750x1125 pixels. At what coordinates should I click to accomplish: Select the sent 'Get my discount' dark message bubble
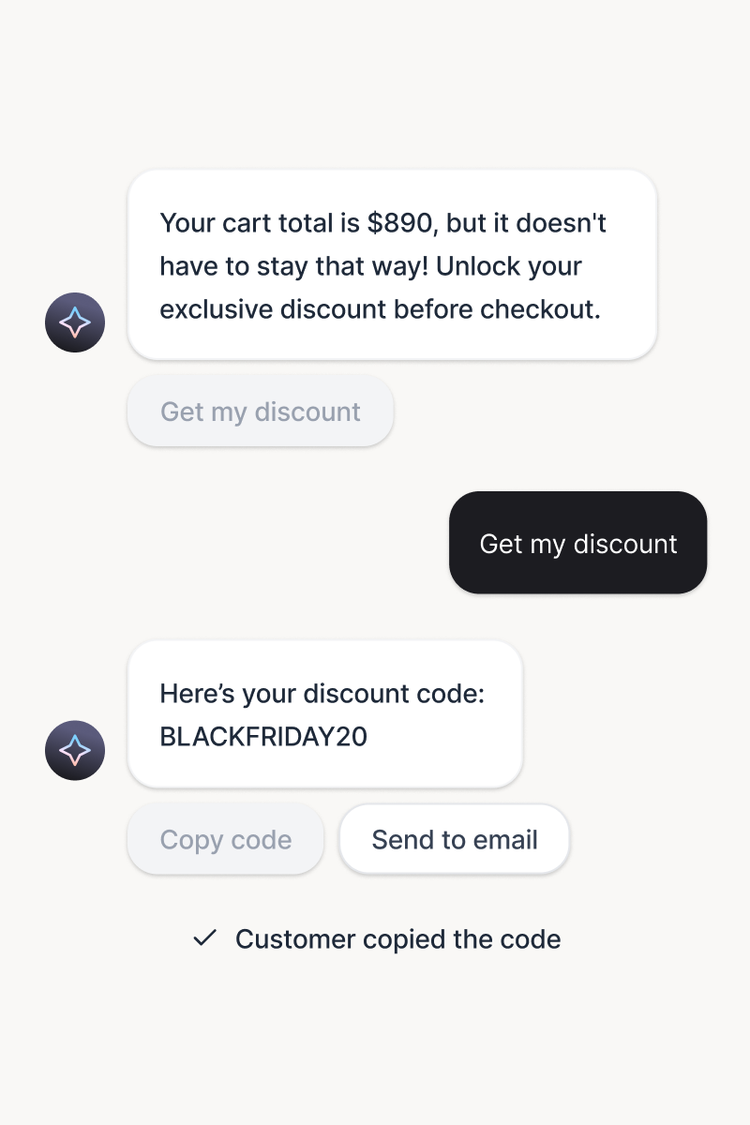pos(578,543)
